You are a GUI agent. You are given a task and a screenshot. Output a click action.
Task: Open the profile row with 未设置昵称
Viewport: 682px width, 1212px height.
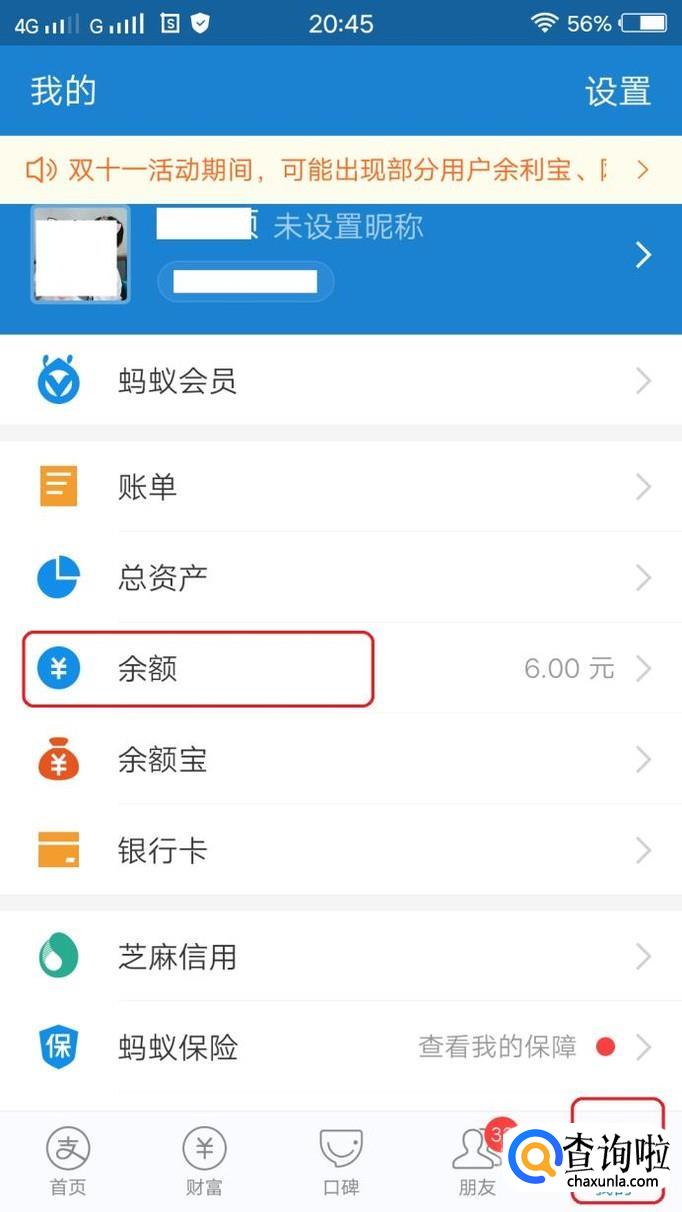click(x=340, y=256)
